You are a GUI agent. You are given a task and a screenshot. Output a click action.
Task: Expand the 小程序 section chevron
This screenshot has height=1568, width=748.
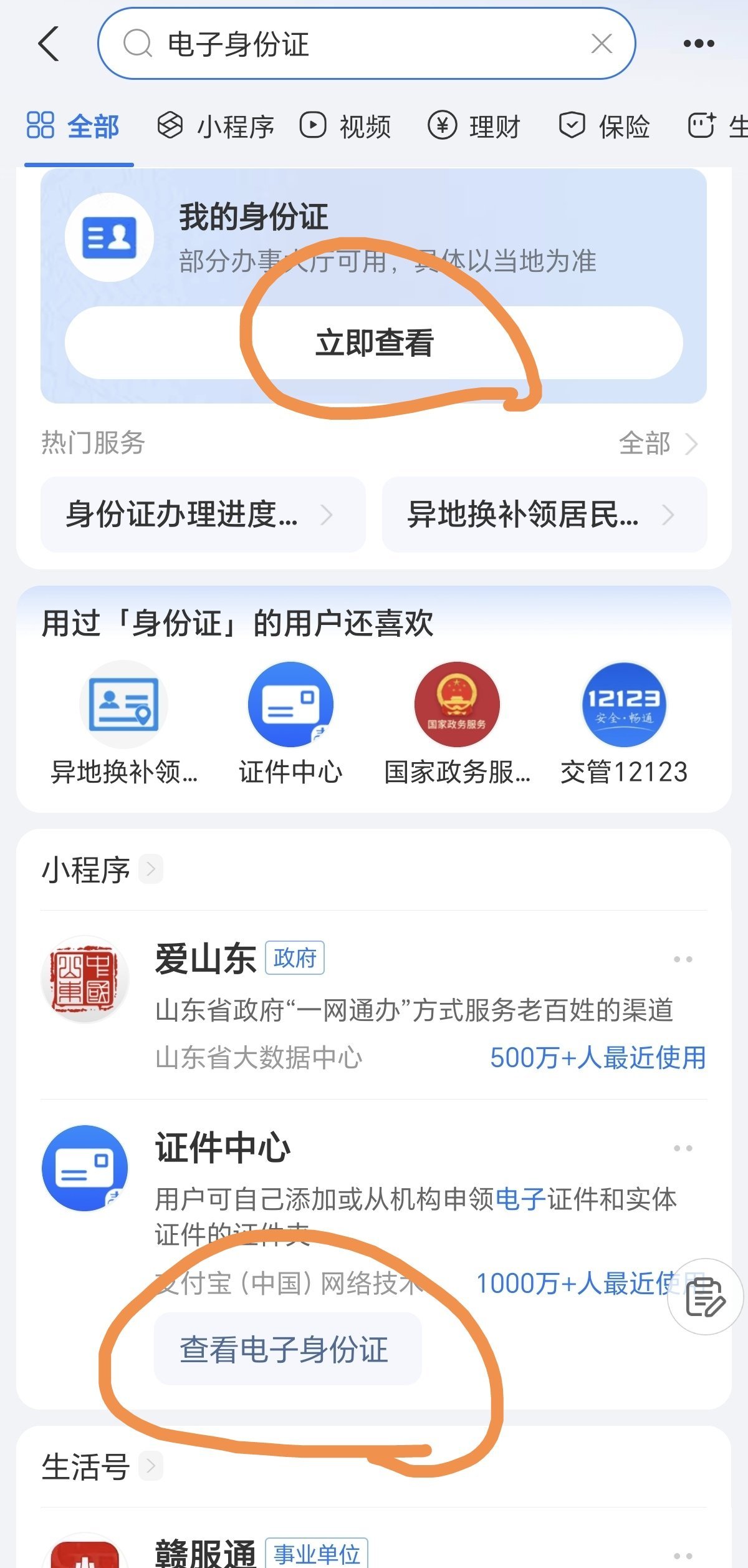tap(151, 869)
